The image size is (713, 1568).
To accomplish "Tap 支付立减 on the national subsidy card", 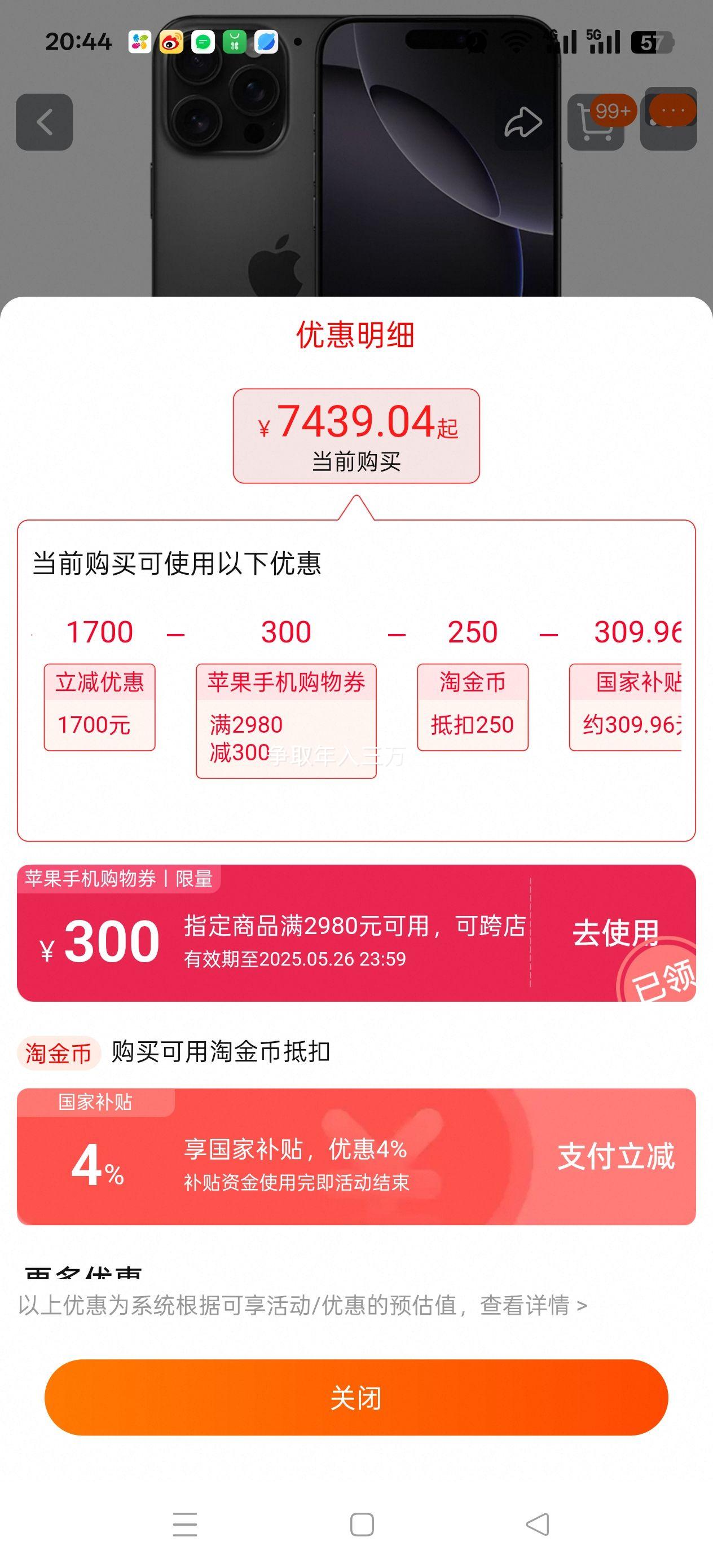I will tap(615, 1156).
